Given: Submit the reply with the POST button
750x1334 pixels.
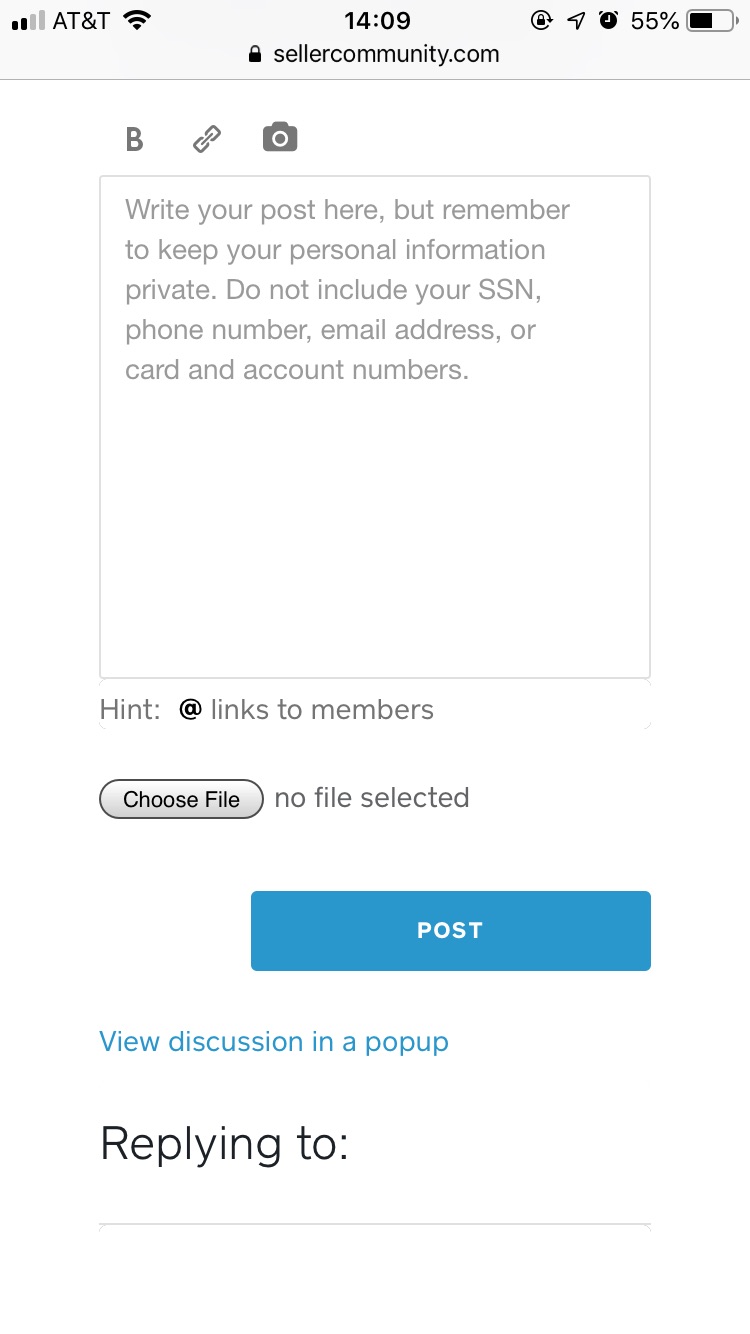Looking at the screenshot, I should (450, 930).
